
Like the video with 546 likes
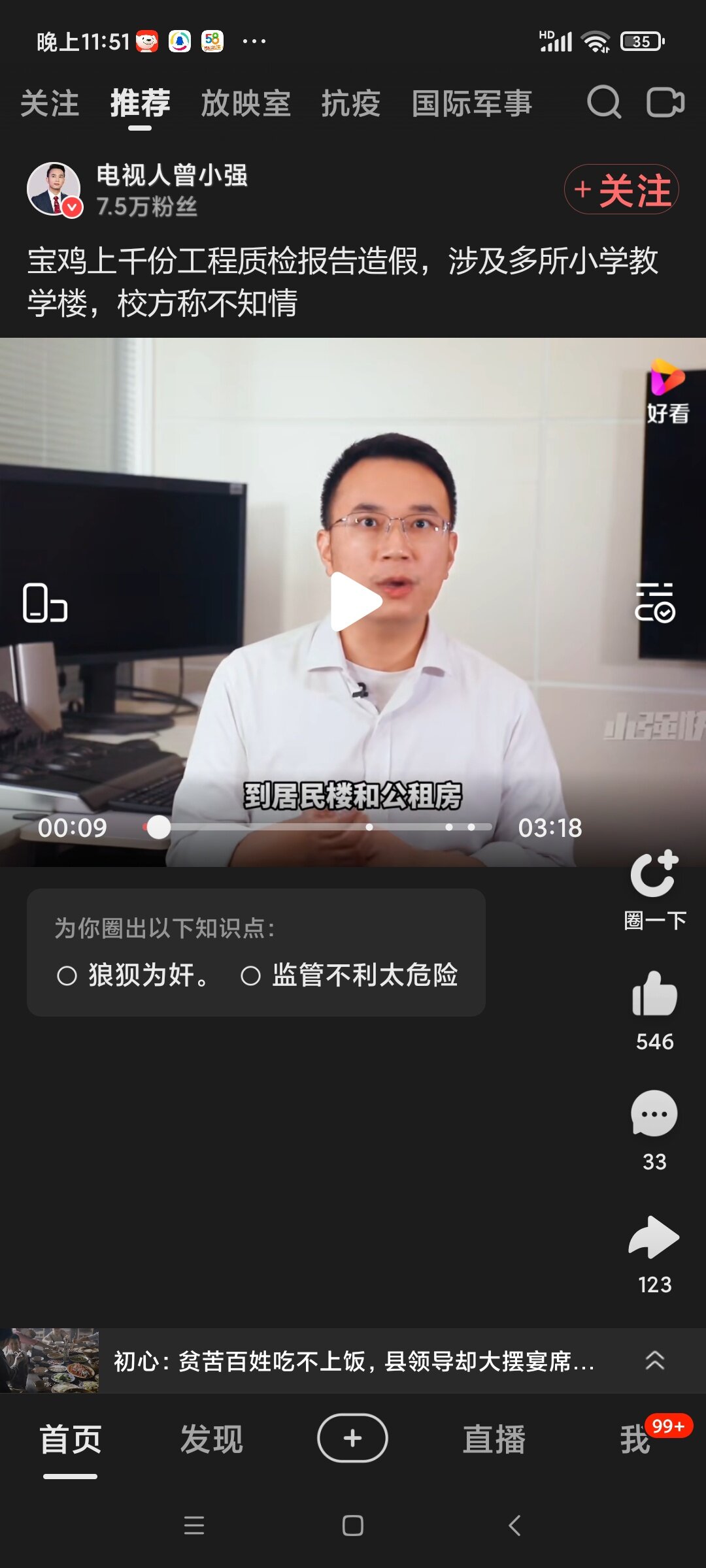(x=654, y=994)
